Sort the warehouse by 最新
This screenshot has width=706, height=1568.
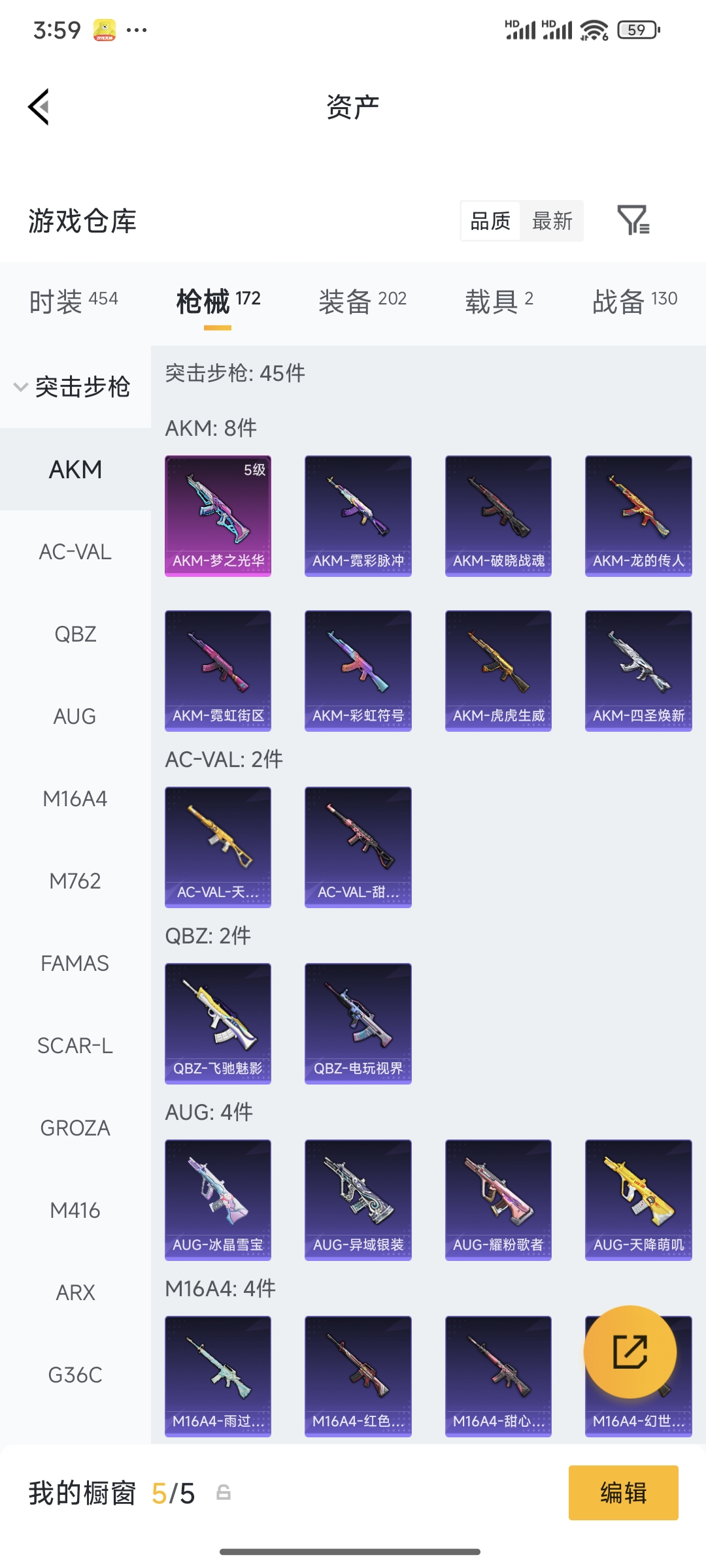click(552, 221)
